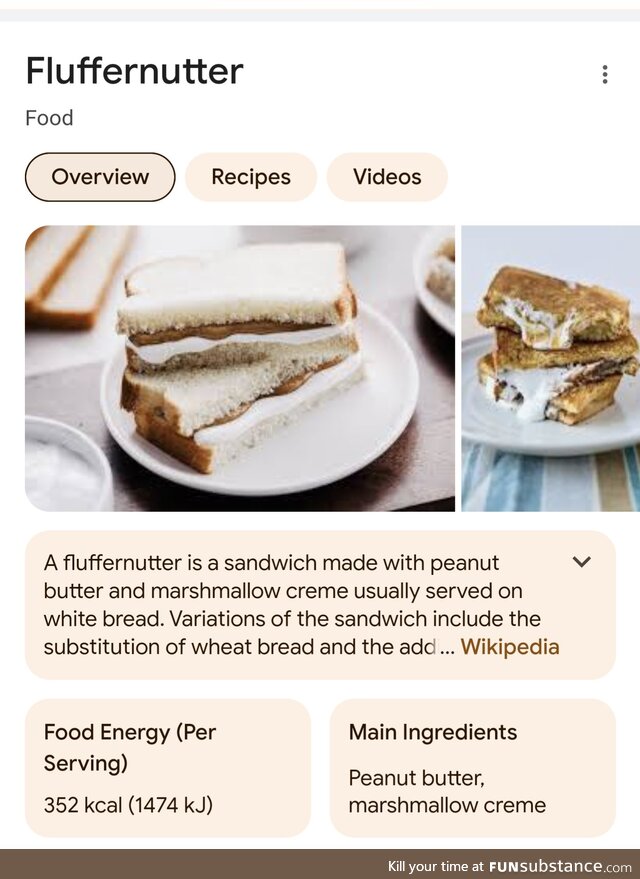Switch to the Recipes tab
The height and width of the screenshot is (879, 640).
tap(251, 177)
